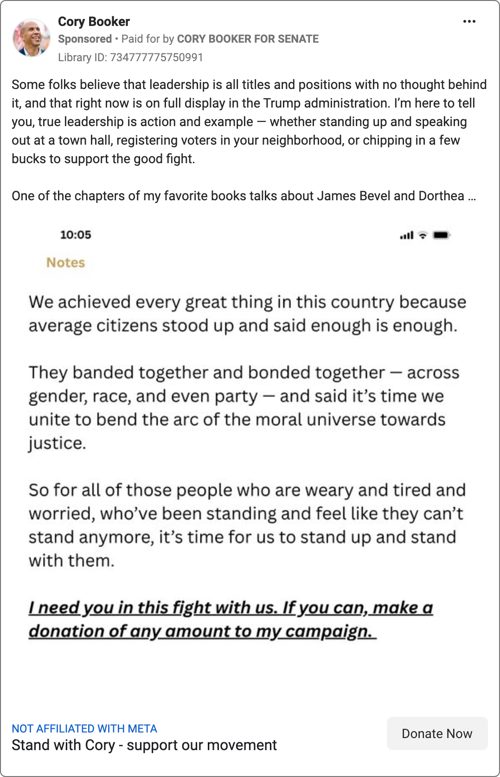Open the three-dot overflow menu
Image resolution: width=500 pixels, height=777 pixels.
tap(469, 22)
